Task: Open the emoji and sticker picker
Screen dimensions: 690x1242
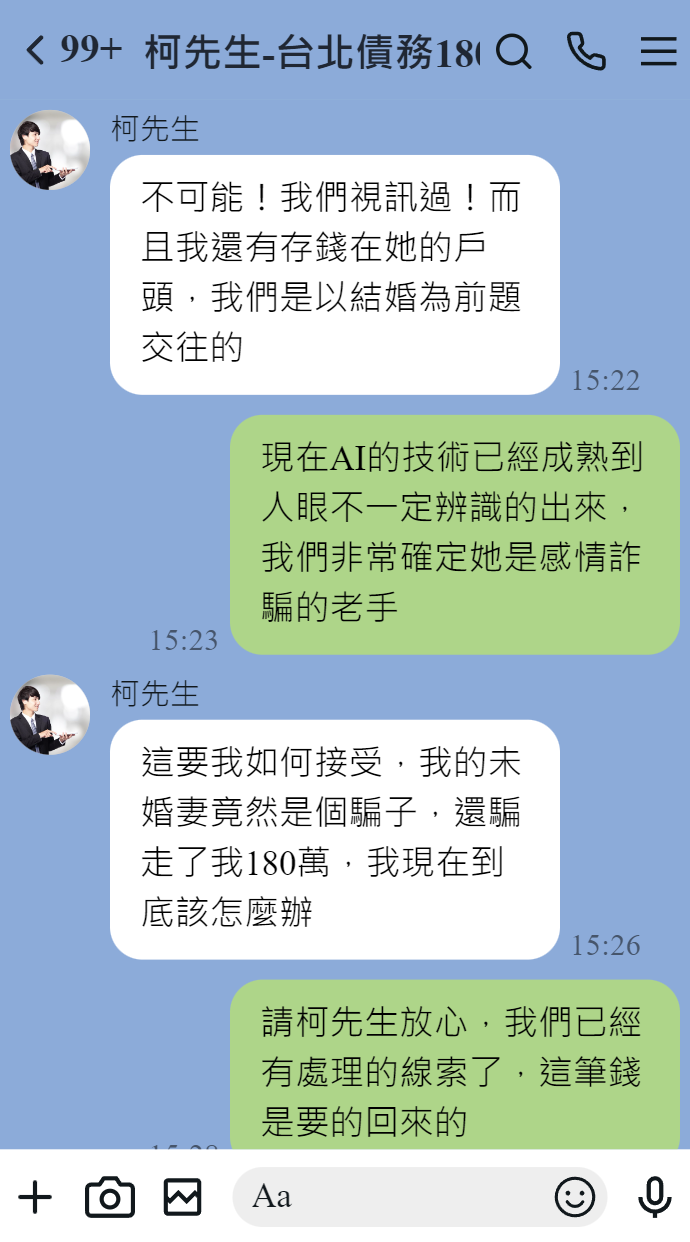Action: (x=575, y=1197)
